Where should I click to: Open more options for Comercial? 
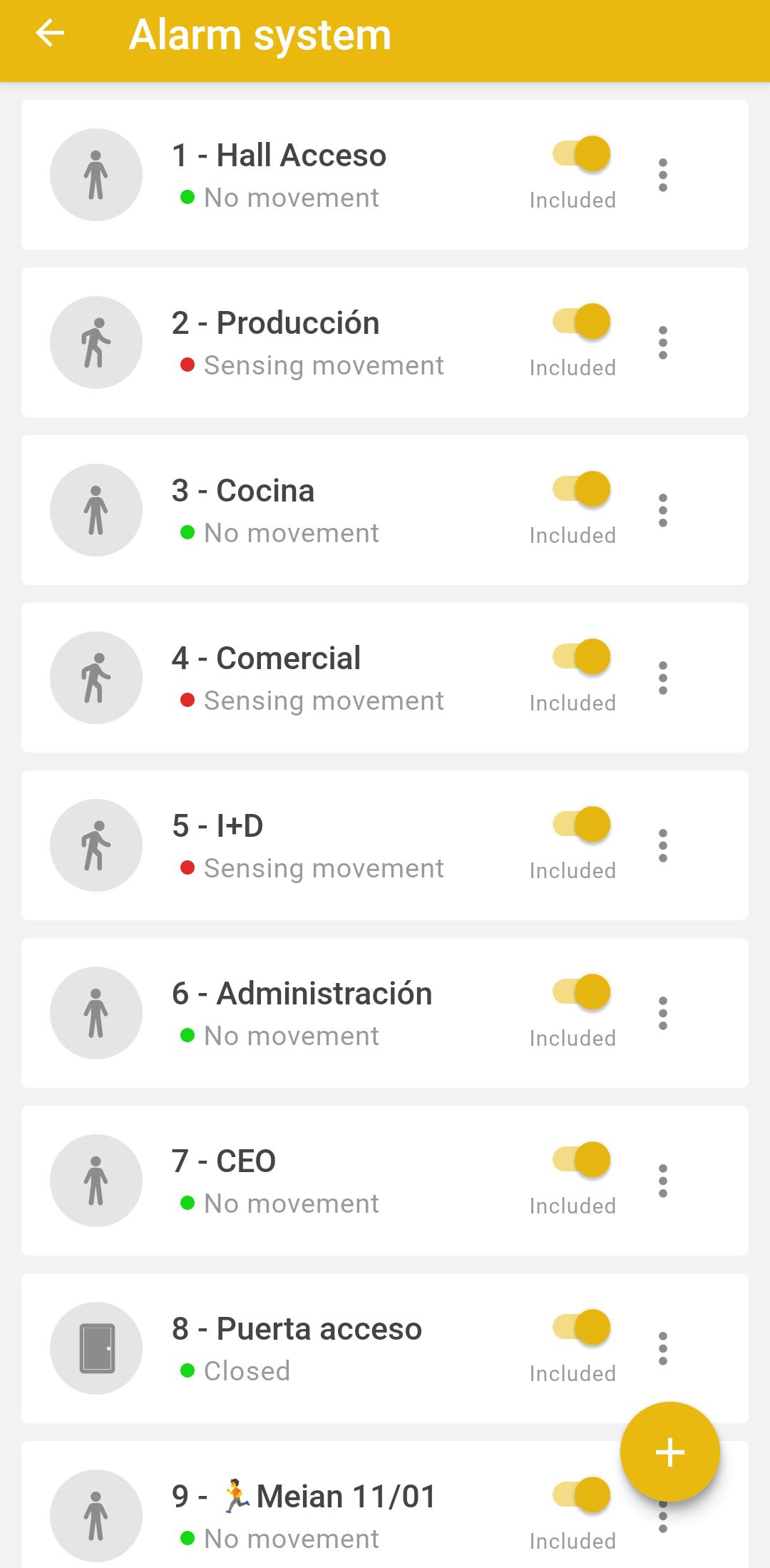663,678
